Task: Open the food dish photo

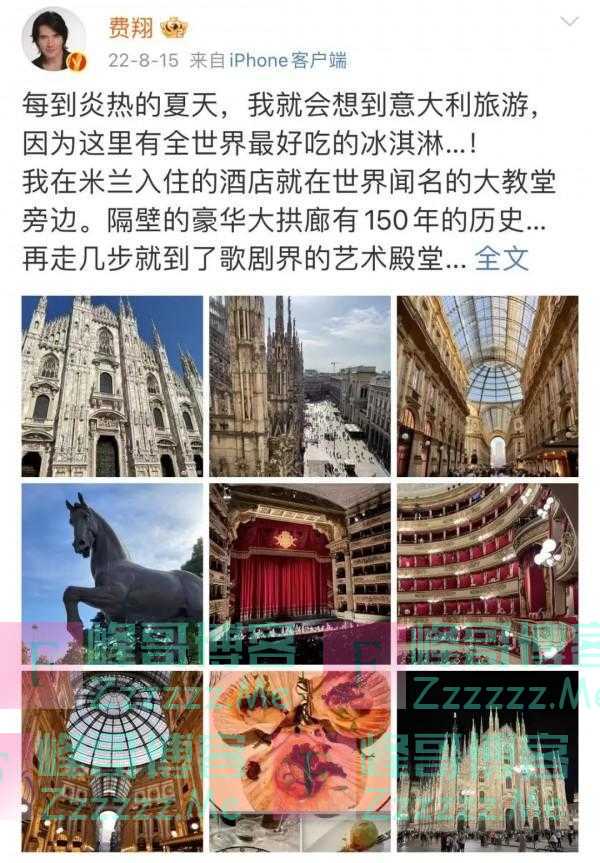Action: 300,760
